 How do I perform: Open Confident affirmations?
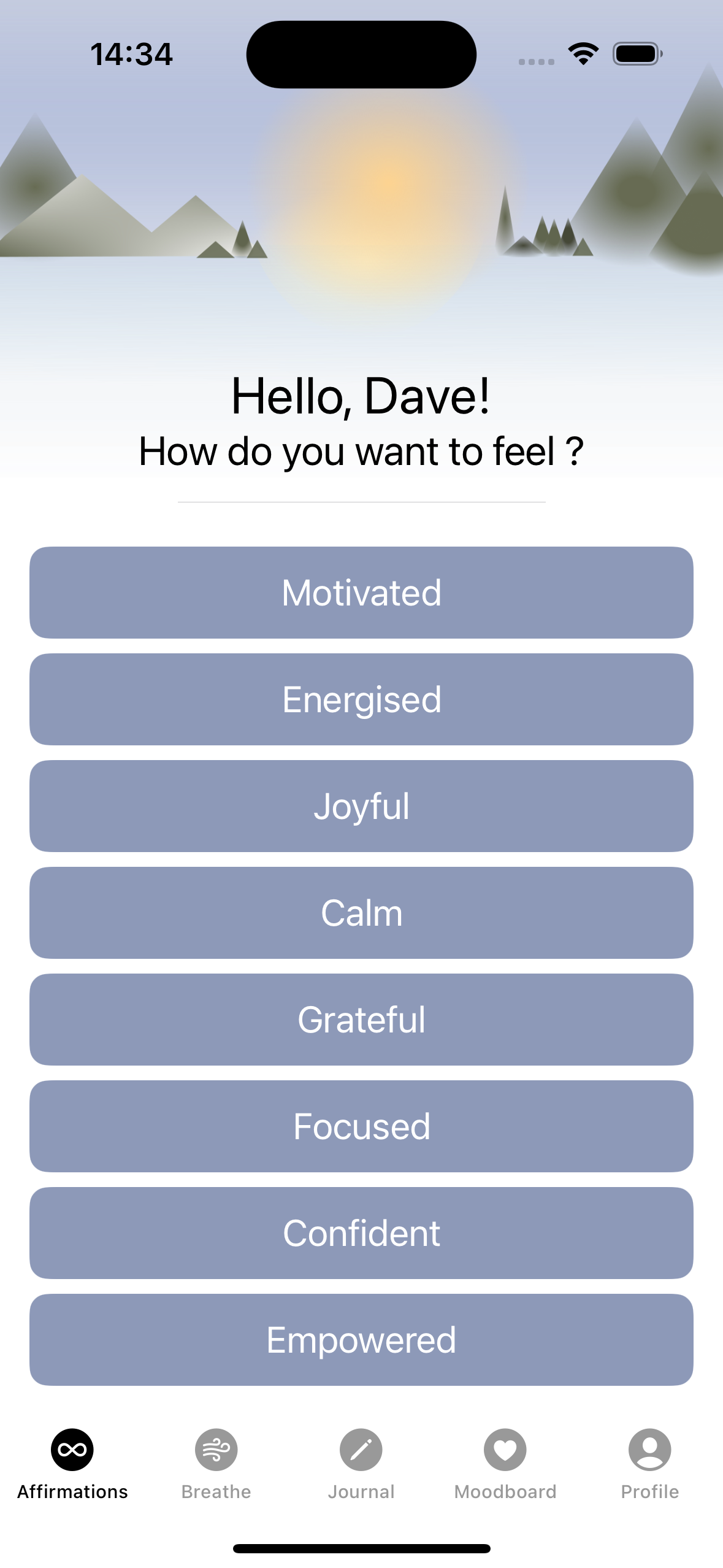pyautogui.click(x=361, y=1233)
